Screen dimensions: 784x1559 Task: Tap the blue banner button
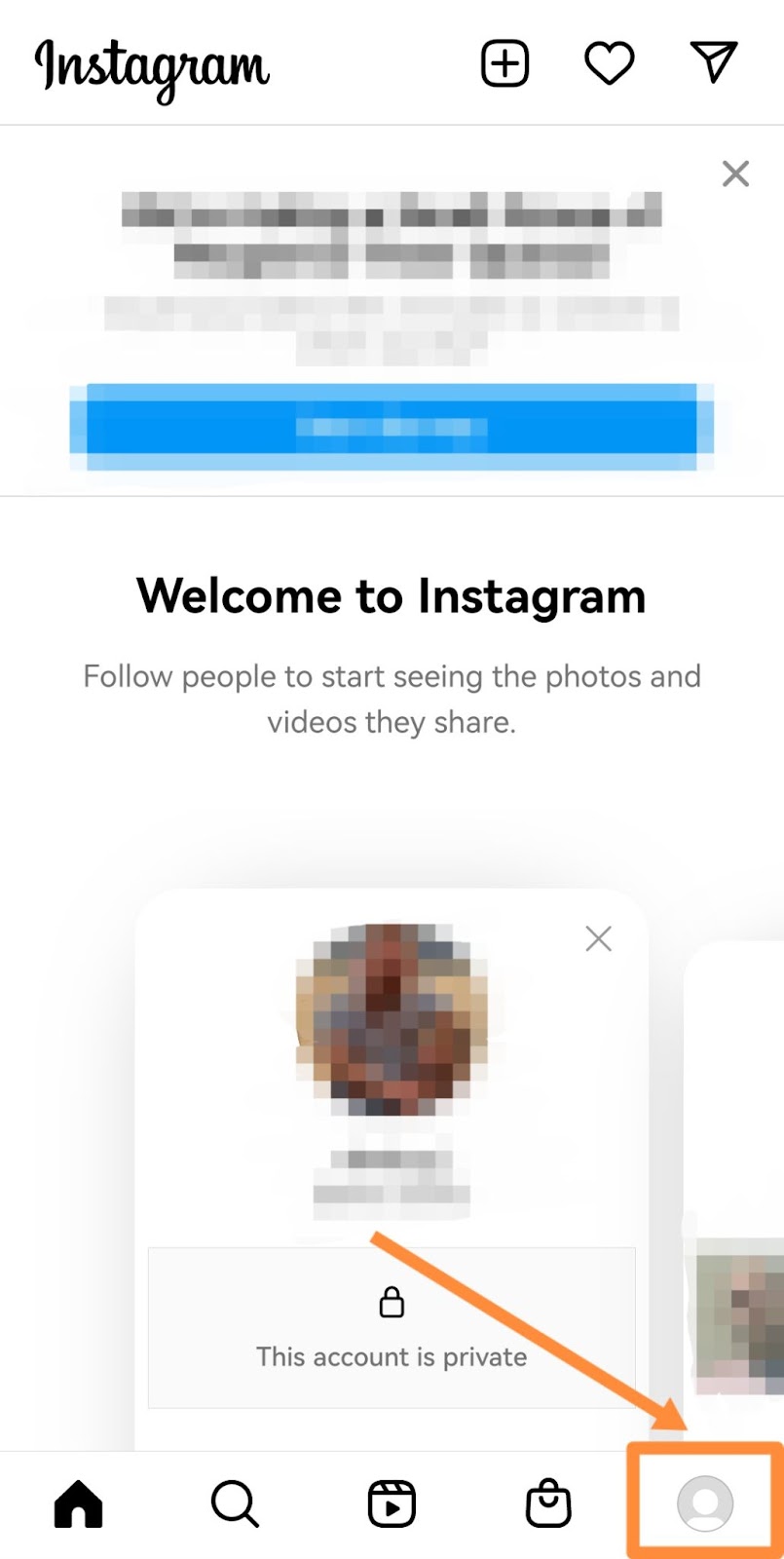tap(392, 427)
